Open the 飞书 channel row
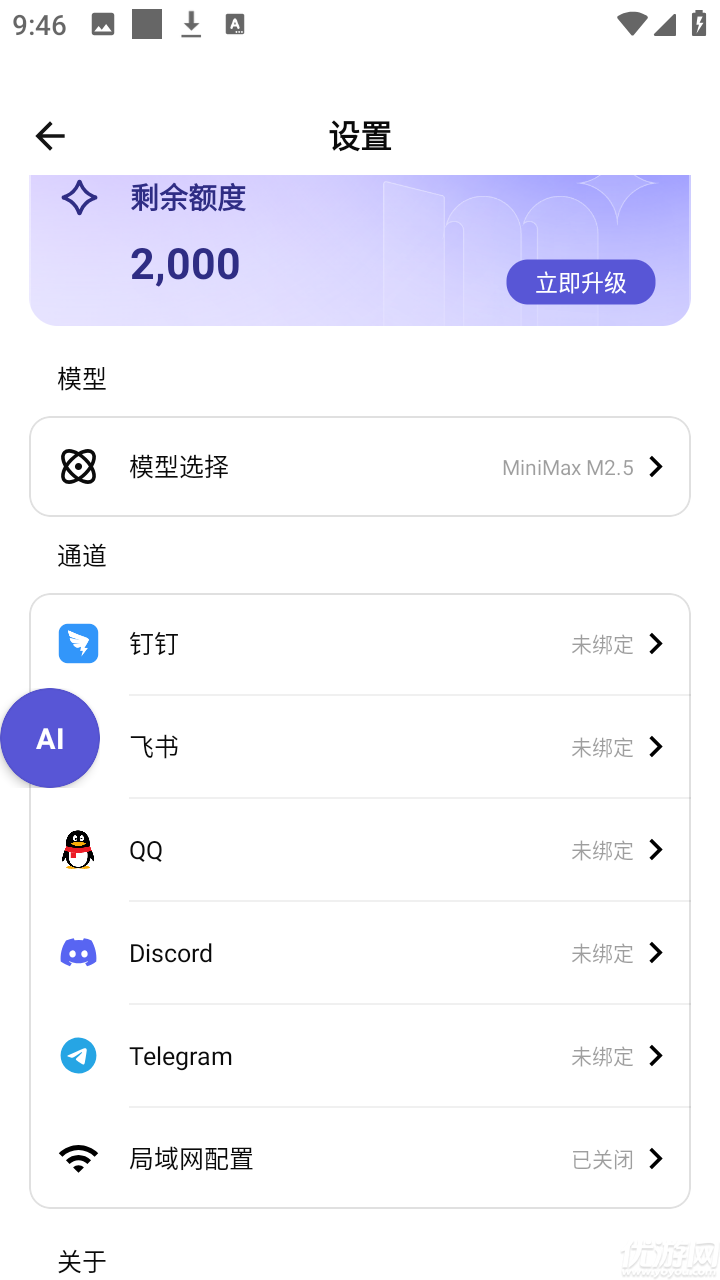Viewport: 720px width, 1280px height. (400, 747)
